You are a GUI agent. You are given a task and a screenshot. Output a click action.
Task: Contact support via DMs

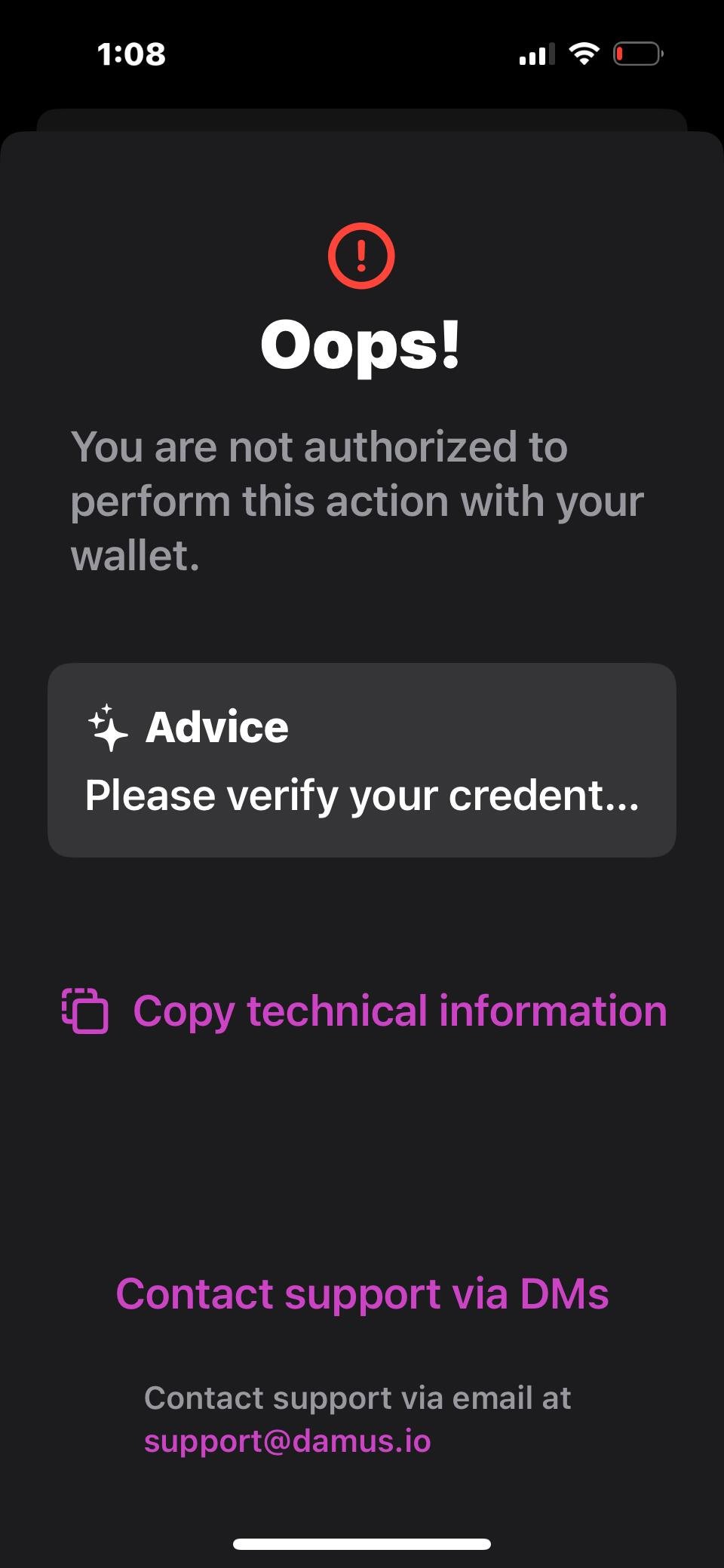pyautogui.click(x=362, y=1293)
